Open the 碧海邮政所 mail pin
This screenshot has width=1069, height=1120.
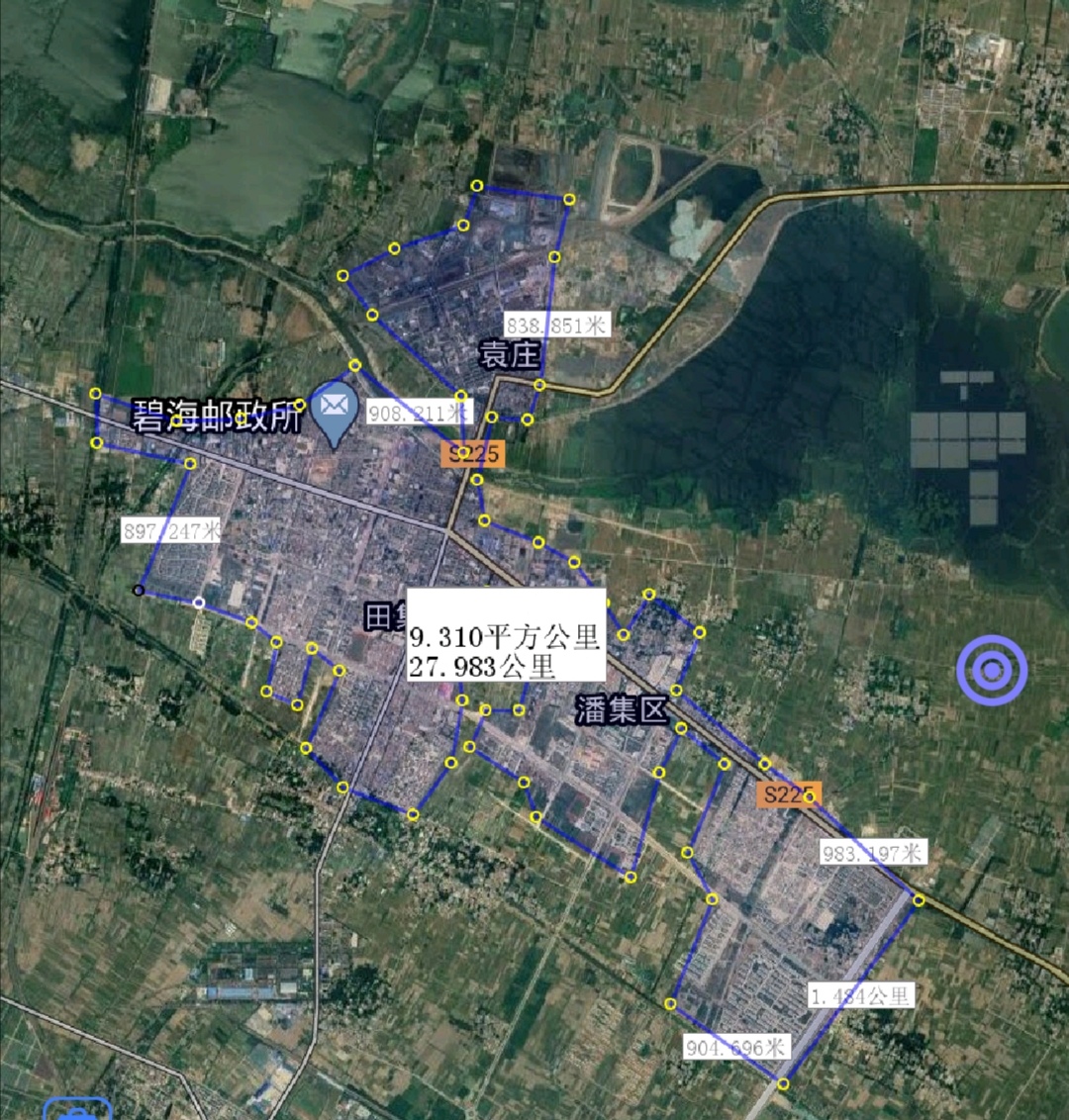pos(335,407)
